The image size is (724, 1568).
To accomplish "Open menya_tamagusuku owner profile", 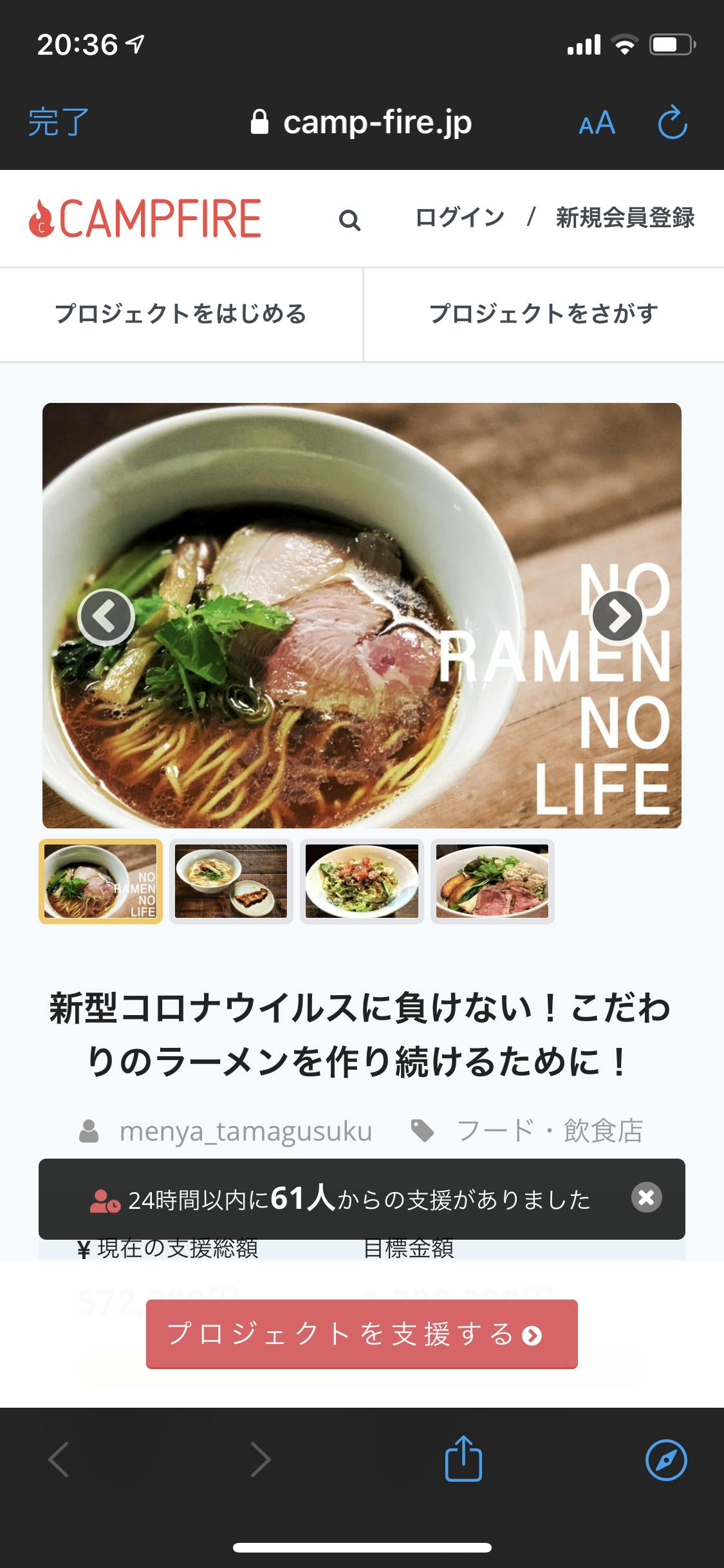I will click(x=245, y=1131).
